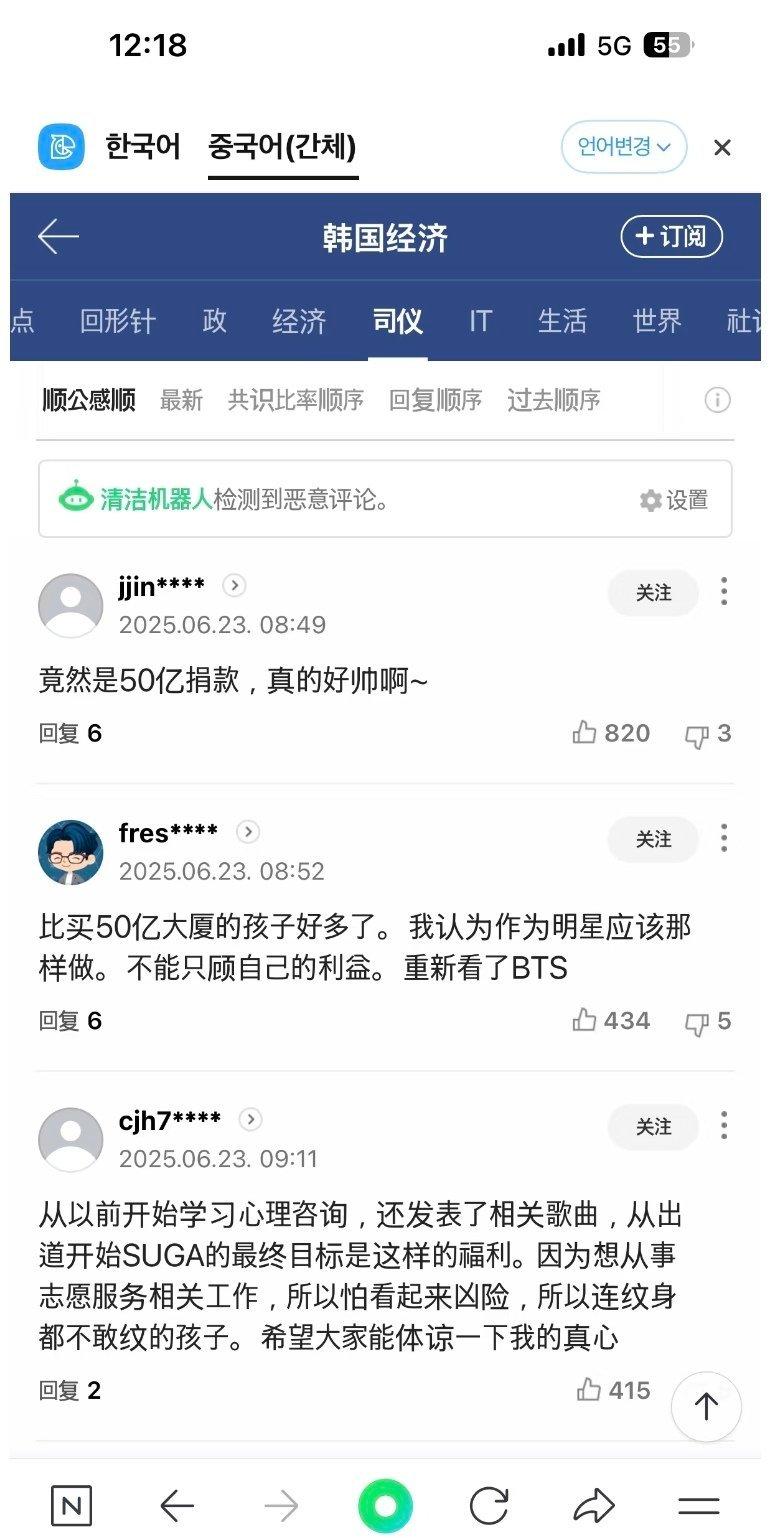Open the 언어변경 language dropdown

point(624,148)
